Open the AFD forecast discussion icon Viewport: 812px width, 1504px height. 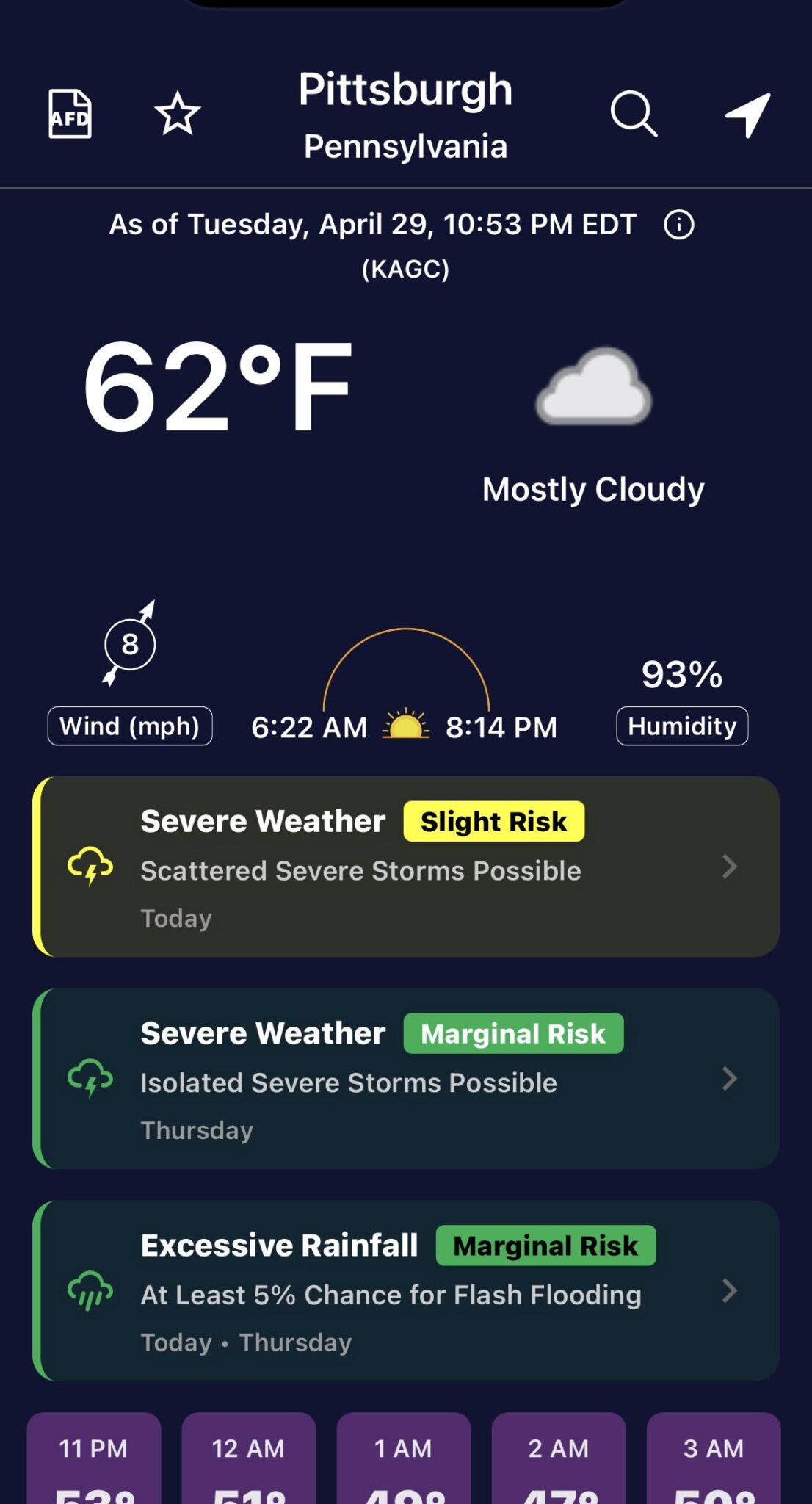pos(70,115)
